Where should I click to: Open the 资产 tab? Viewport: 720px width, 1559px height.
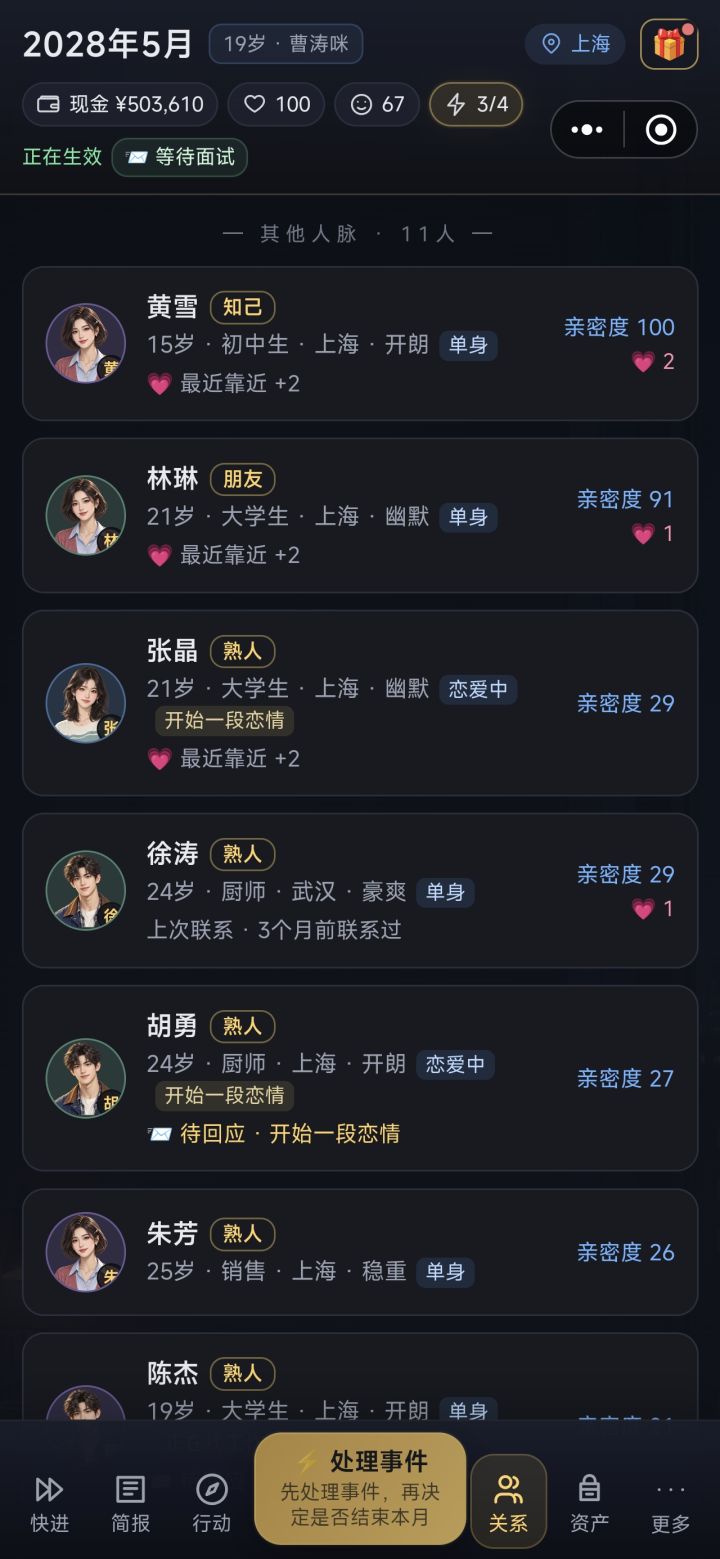pos(589,1504)
